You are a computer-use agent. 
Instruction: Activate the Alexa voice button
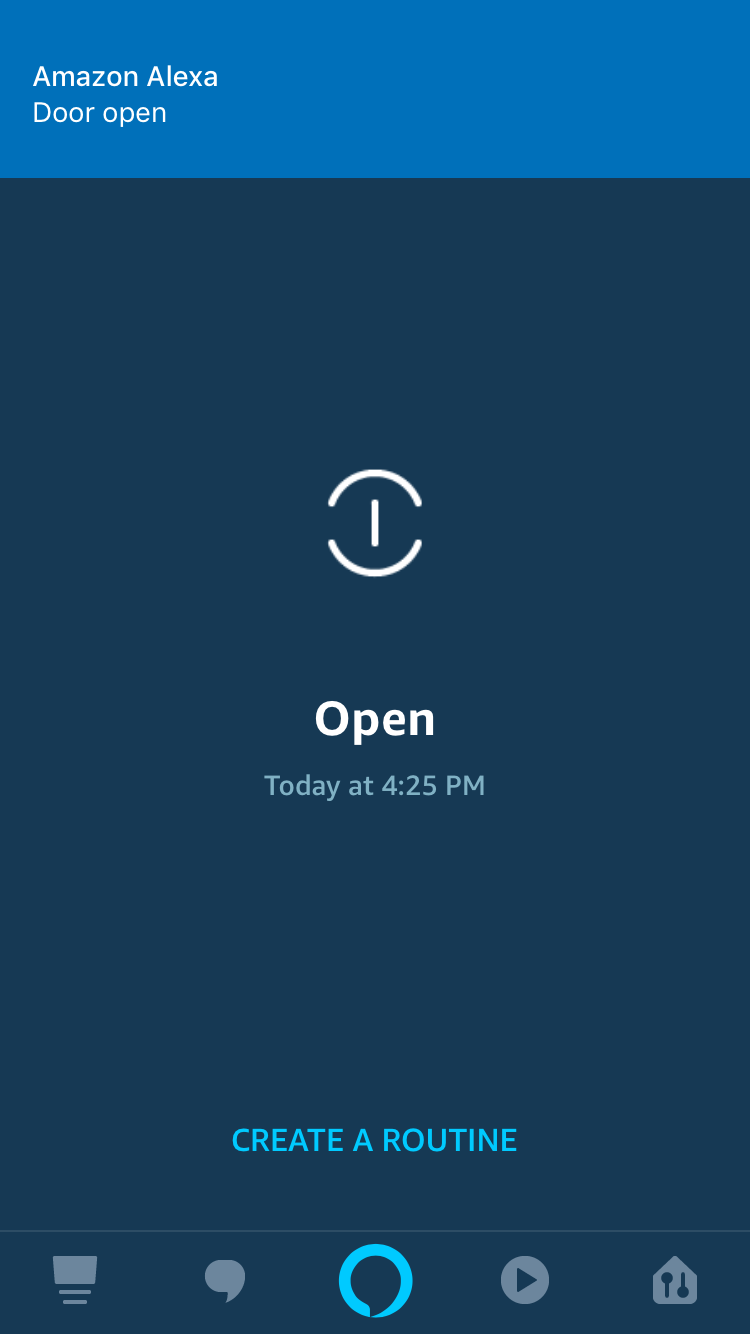[375, 1280]
